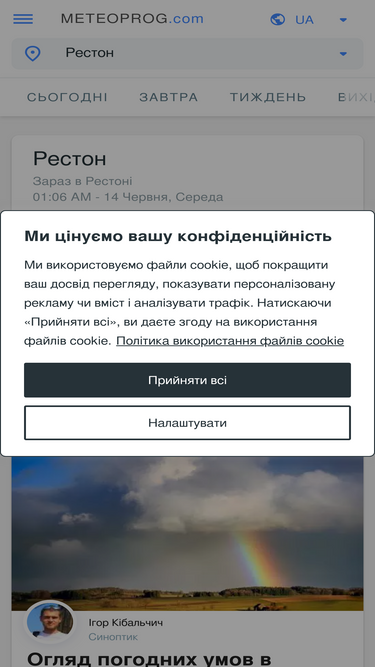The width and height of the screenshot is (375, 667).
Task: Open the Рестон location selector
Action: 187,54
